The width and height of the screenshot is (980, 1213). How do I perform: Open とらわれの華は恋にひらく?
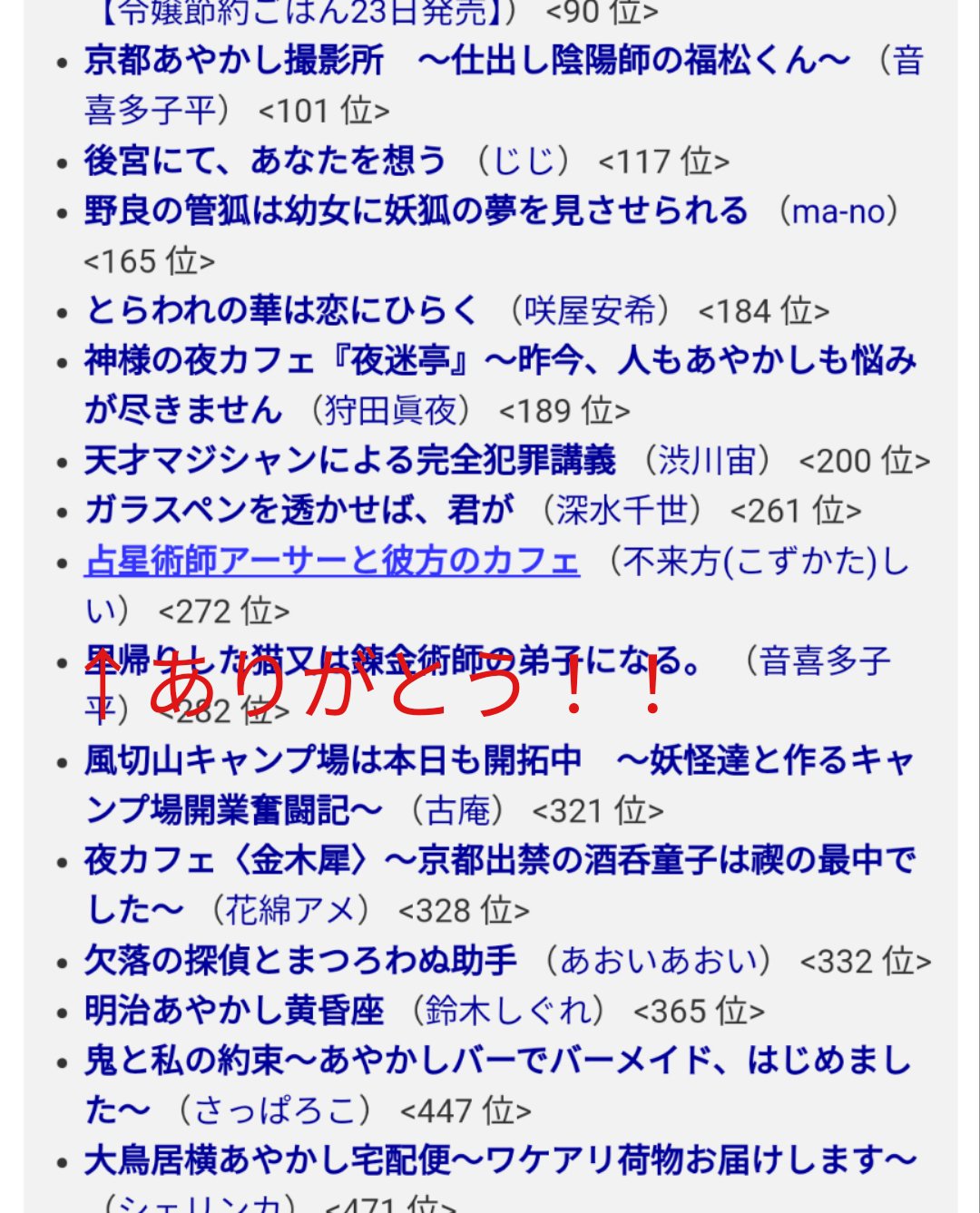[x=281, y=310]
